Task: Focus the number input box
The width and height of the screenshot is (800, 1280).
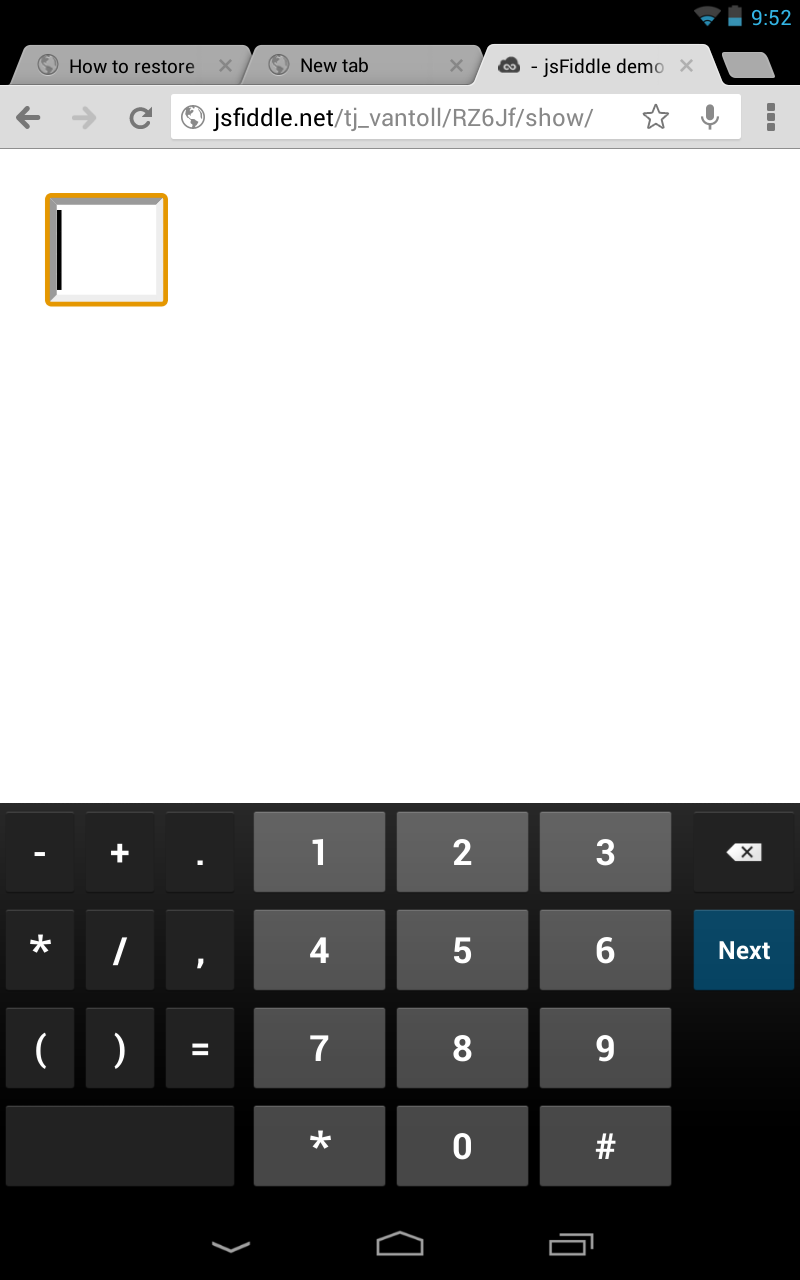Action: tap(106, 249)
